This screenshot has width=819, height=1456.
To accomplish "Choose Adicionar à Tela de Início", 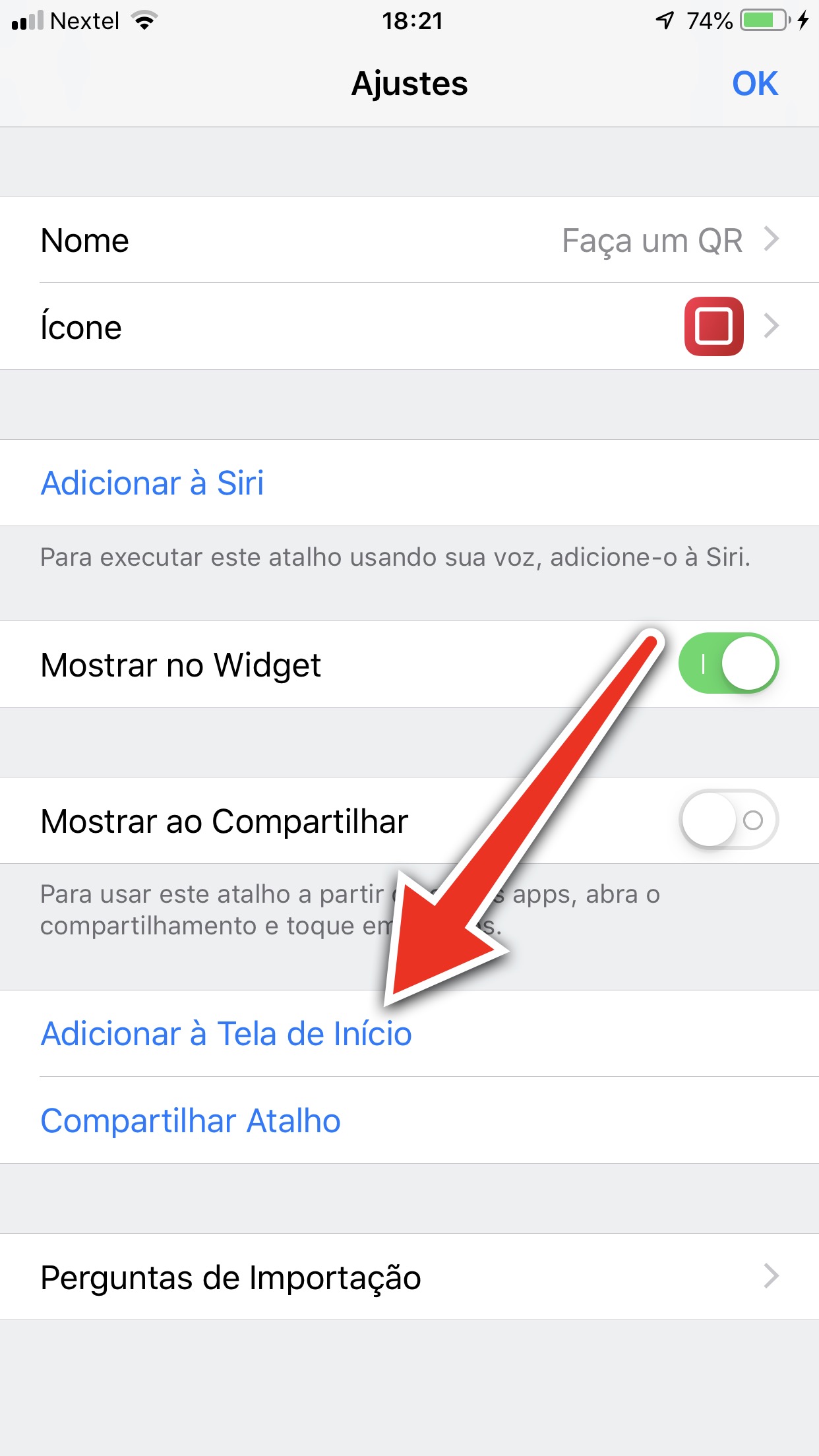I will coord(409,1033).
